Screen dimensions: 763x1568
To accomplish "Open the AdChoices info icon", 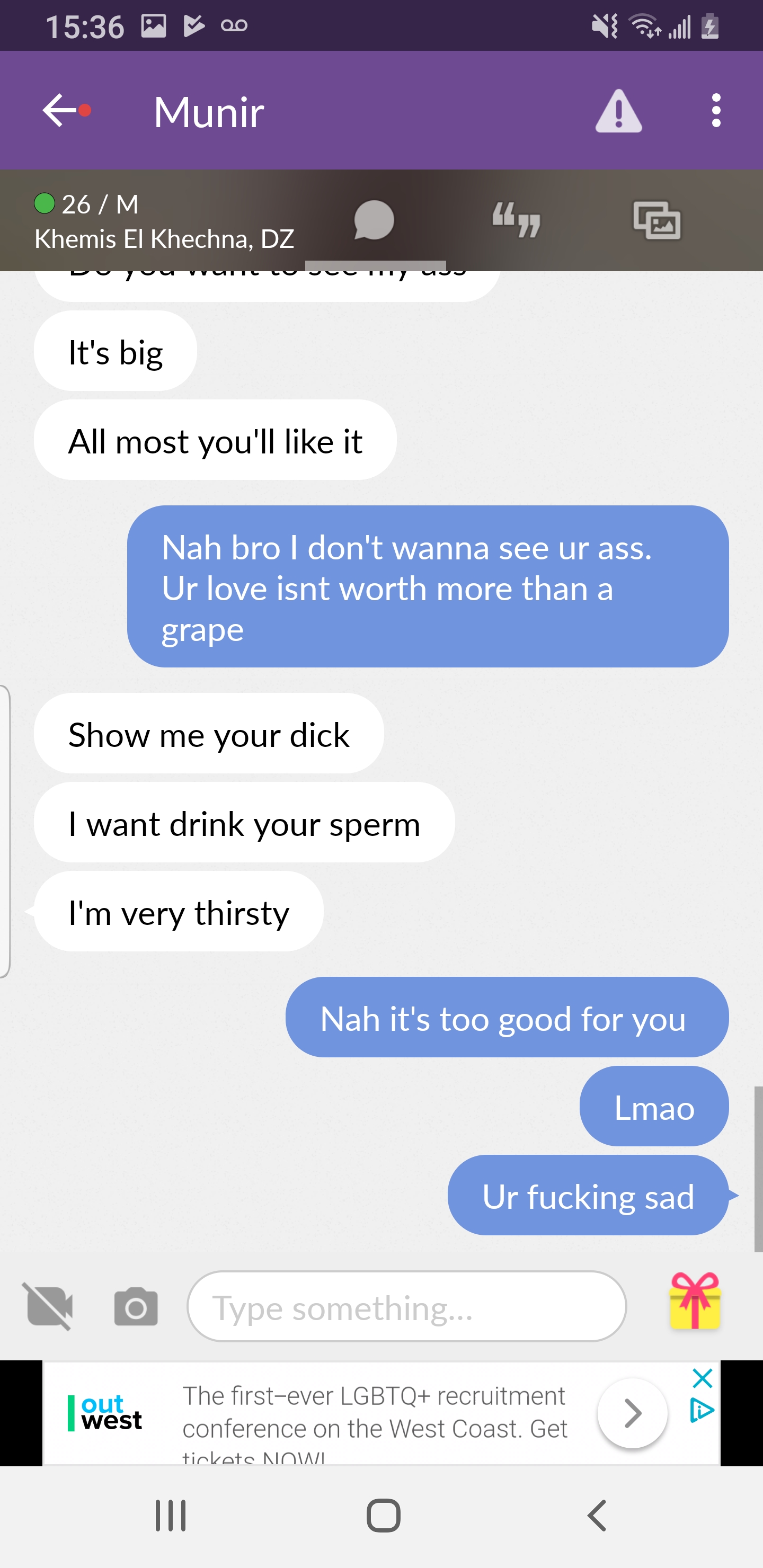I will (x=703, y=1411).
